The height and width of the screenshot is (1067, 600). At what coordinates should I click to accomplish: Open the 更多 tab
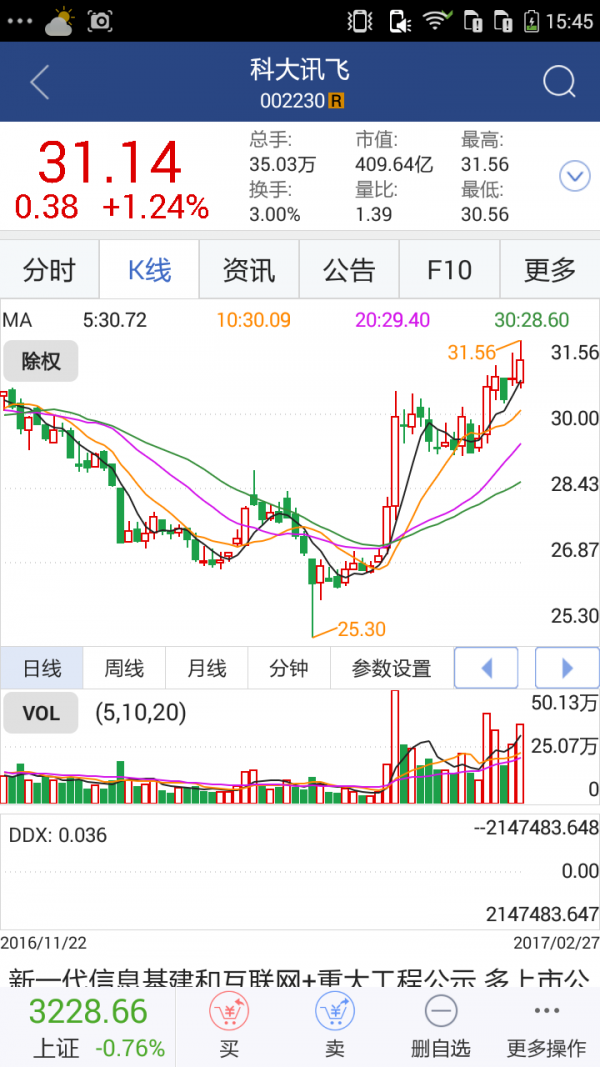coord(550,269)
